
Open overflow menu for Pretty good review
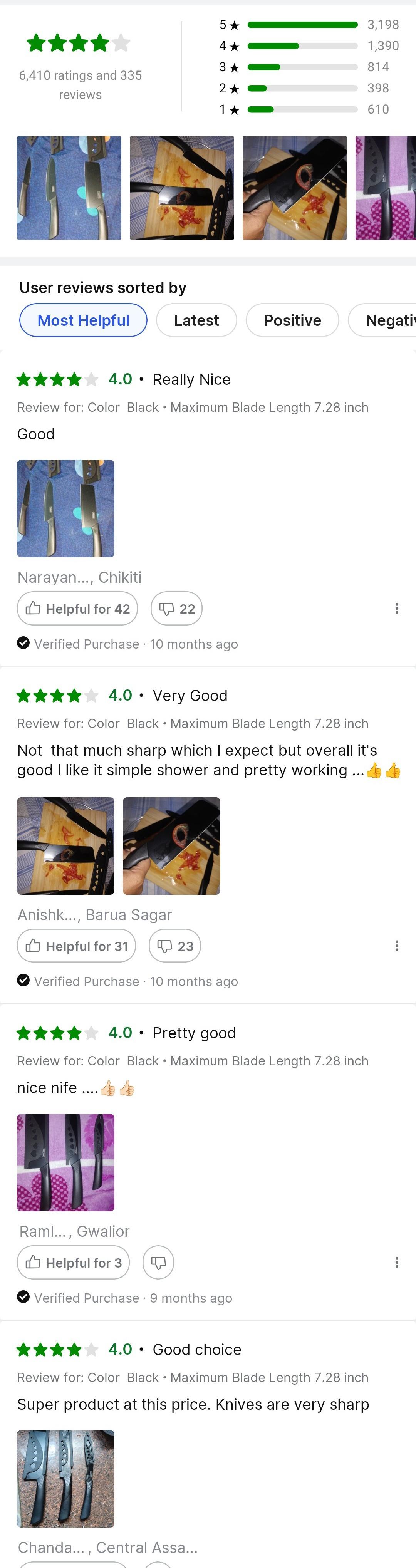(x=396, y=1263)
